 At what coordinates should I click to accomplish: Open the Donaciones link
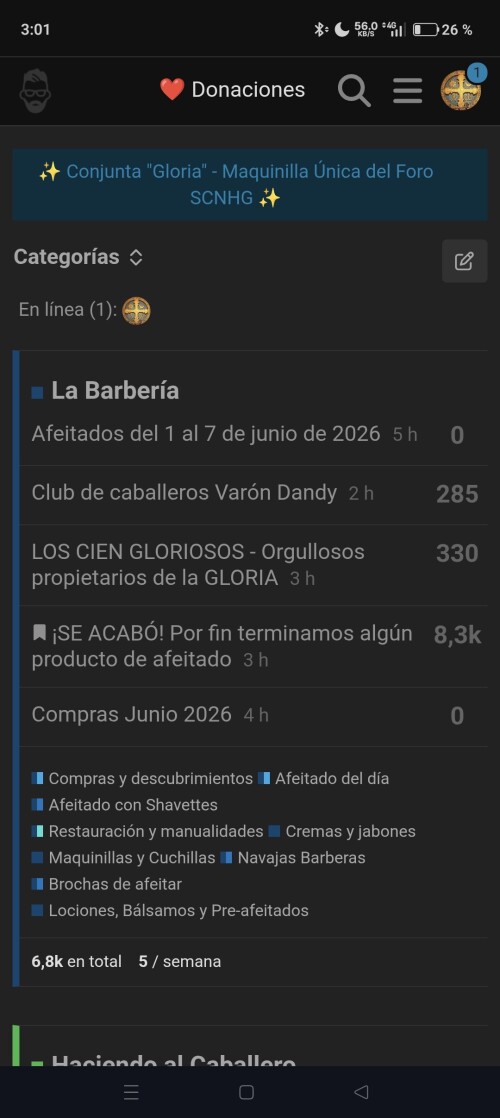click(x=233, y=90)
